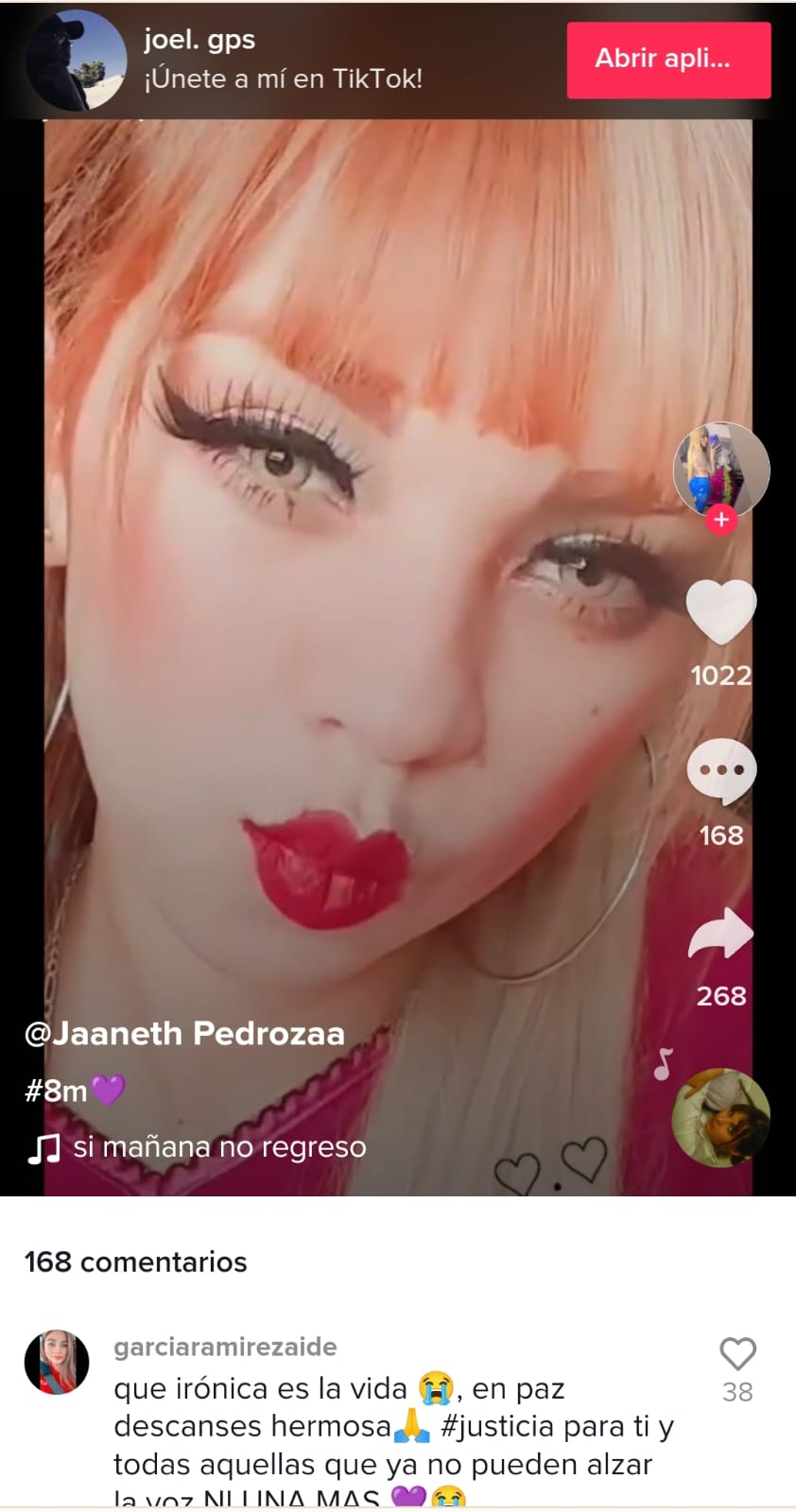The image size is (796, 1512).
Task: Share this video using the arrow icon
Action: [721, 934]
